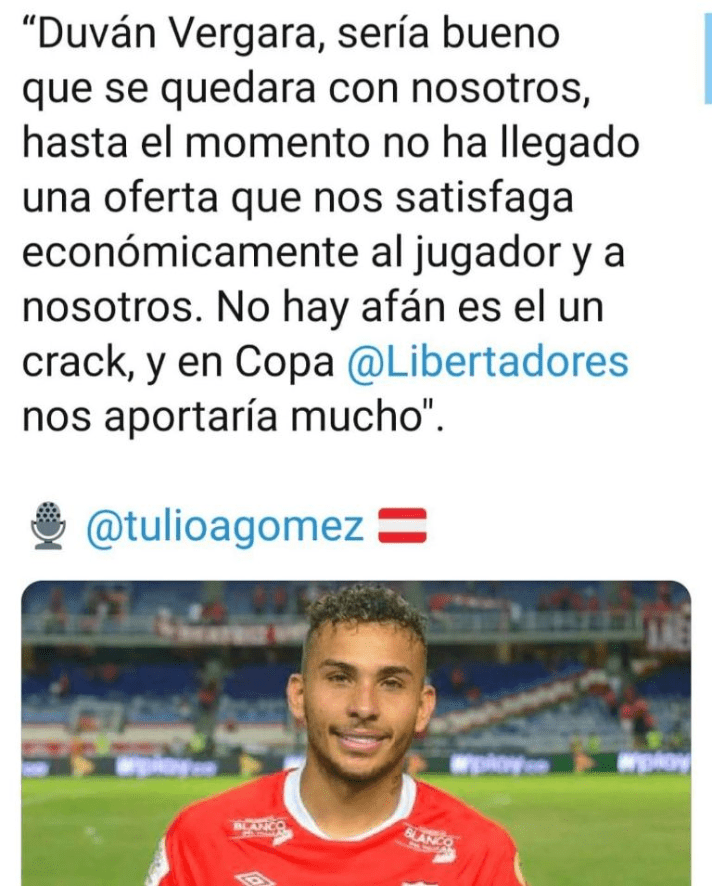Open the @tulioagomez profile mention
This screenshot has width=712, height=886.
tap(225, 525)
